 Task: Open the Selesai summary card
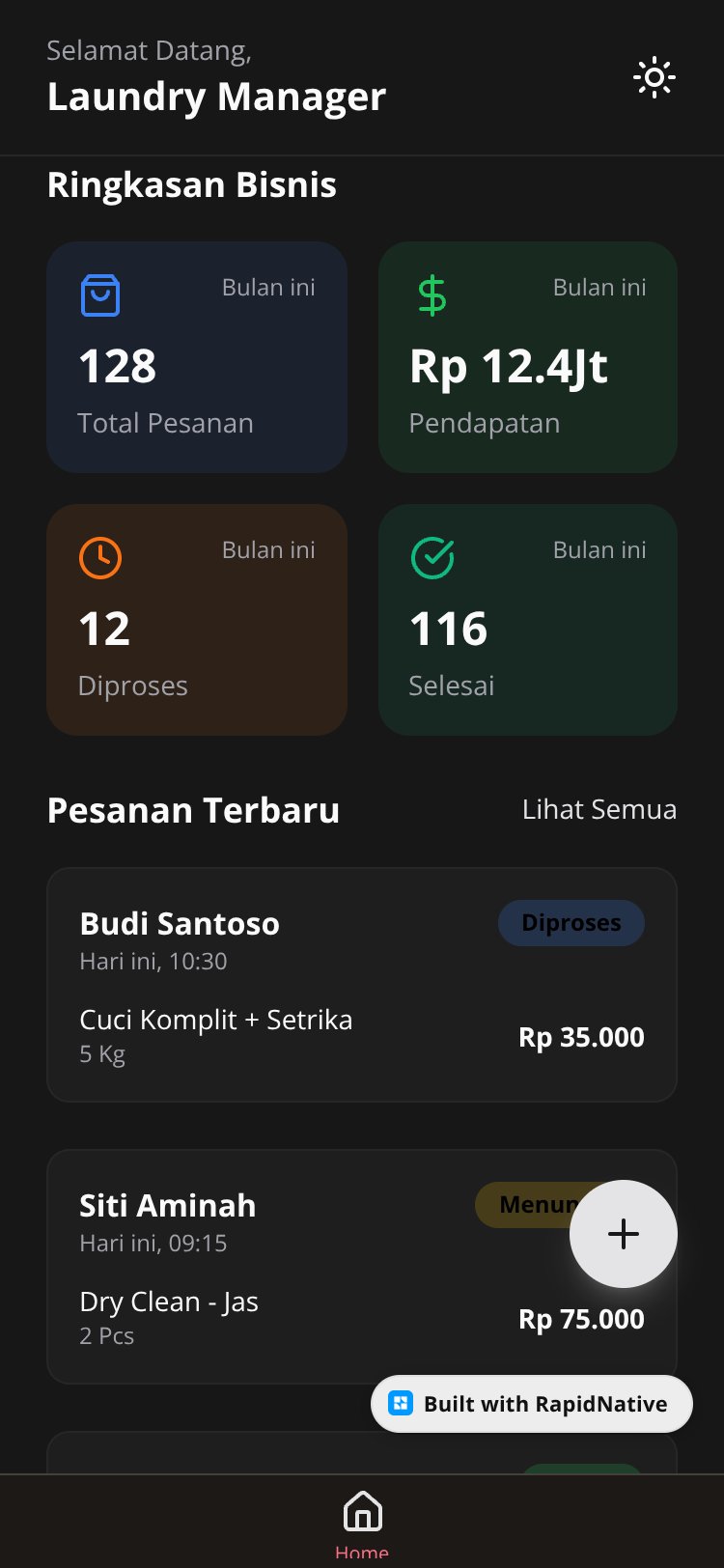click(528, 620)
